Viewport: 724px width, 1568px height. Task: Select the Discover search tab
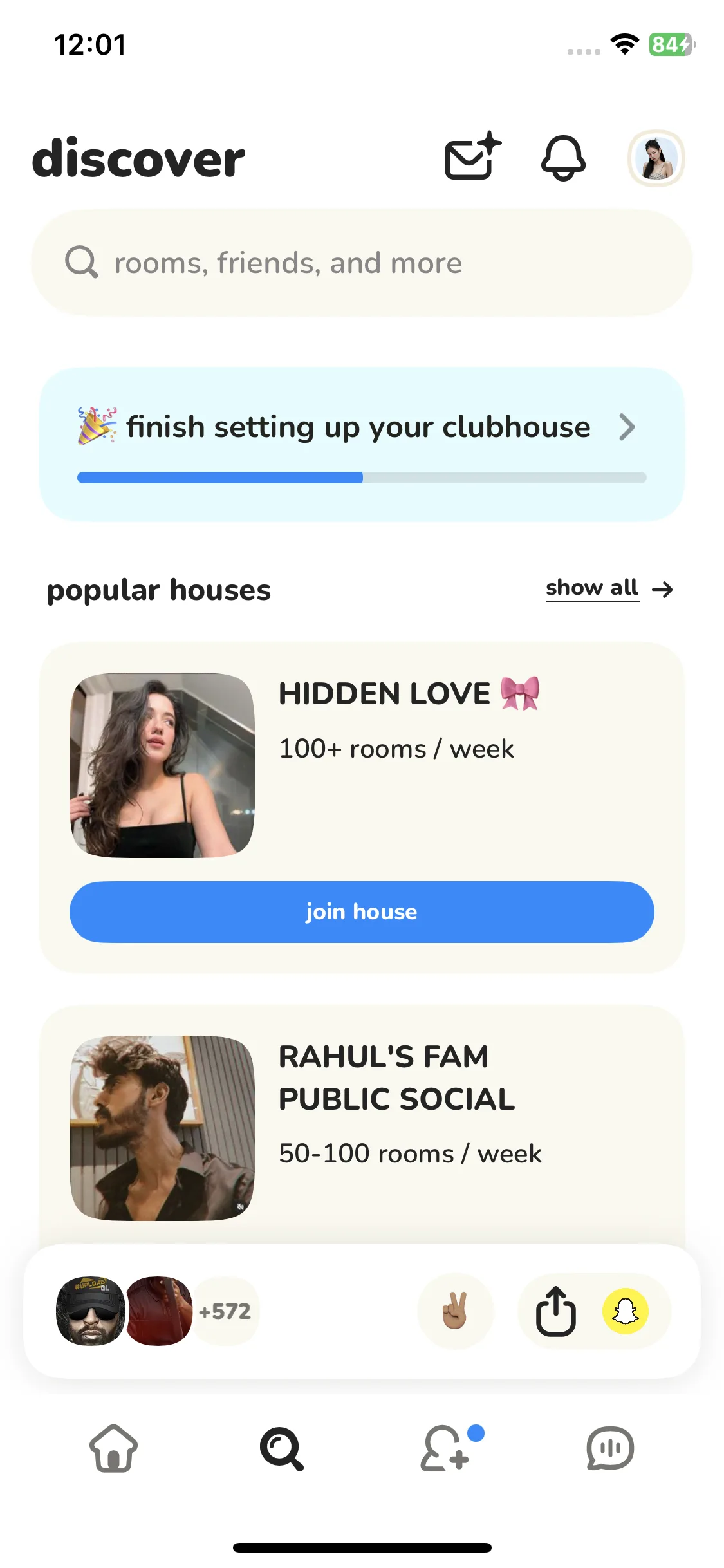coord(281,1448)
